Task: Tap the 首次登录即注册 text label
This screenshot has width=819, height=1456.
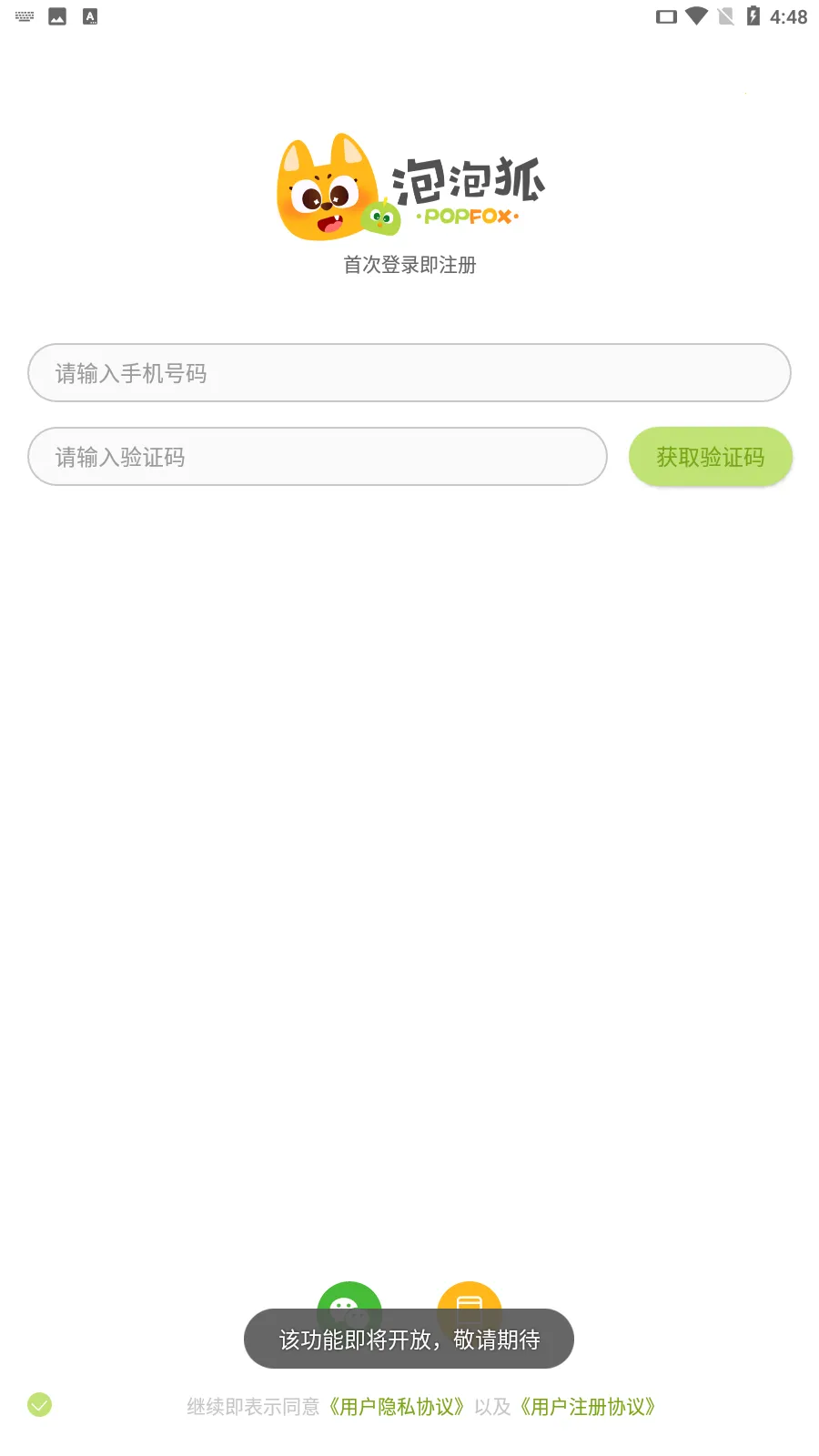Action: (x=409, y=265)
